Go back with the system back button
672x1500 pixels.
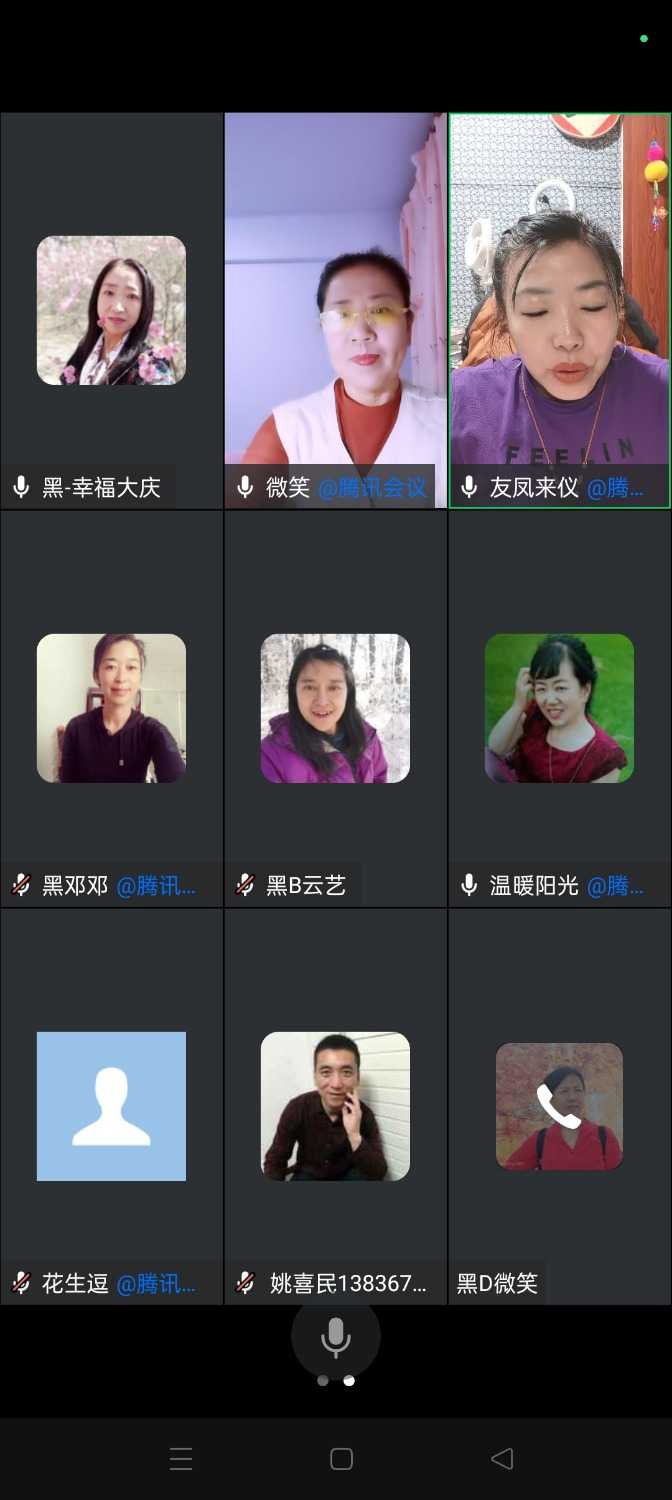tap(502, 1459)
